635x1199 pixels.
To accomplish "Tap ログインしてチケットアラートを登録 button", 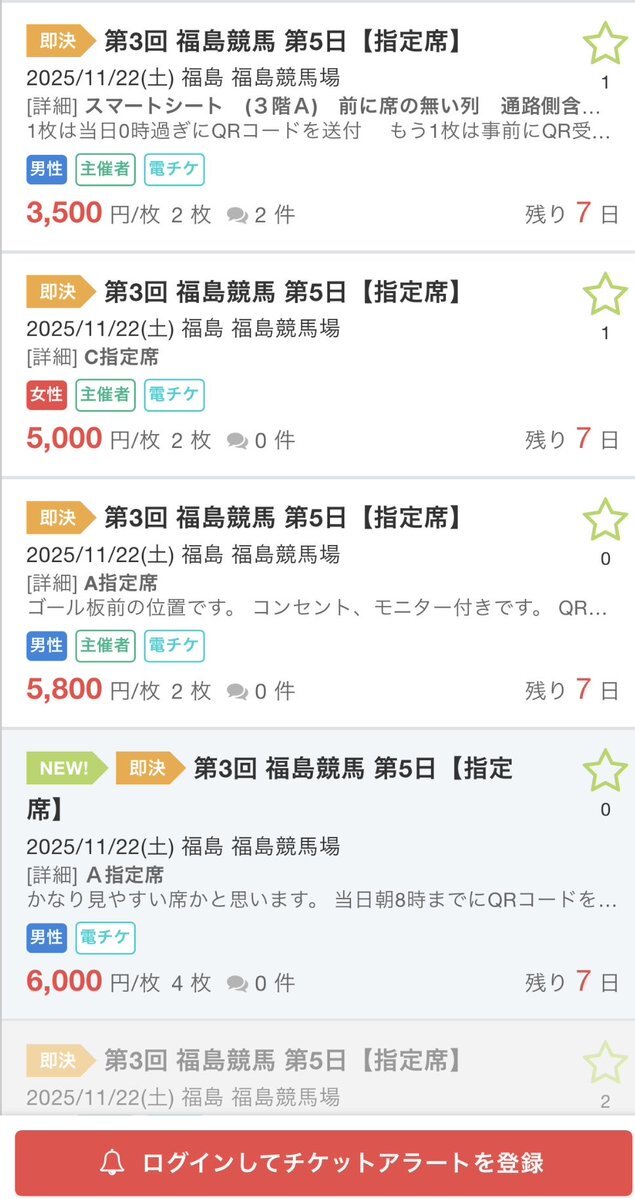I will [x=323, y=1163].
